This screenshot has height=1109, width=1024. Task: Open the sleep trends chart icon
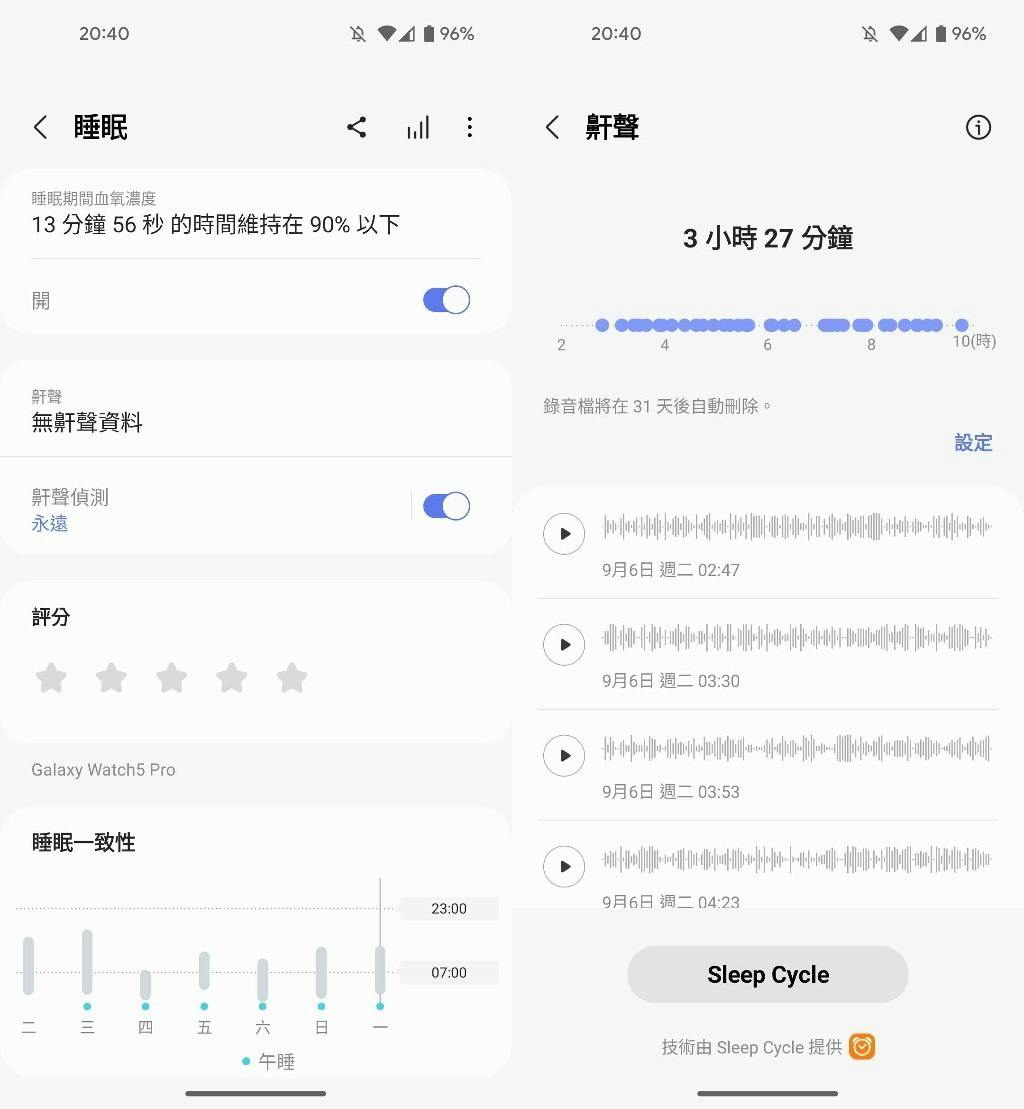[418, 127]
